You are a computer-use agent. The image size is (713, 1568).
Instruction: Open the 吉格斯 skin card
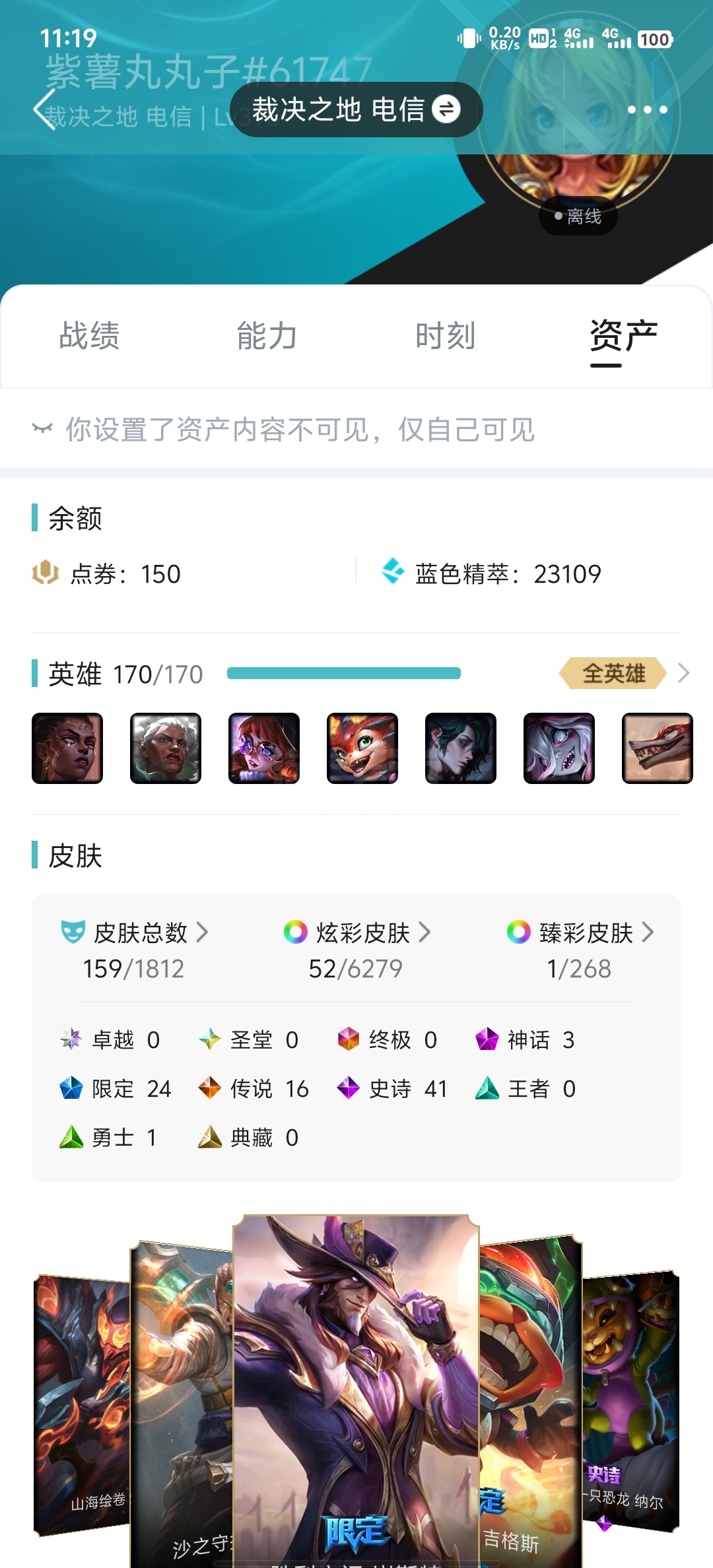click(530, 1402)
